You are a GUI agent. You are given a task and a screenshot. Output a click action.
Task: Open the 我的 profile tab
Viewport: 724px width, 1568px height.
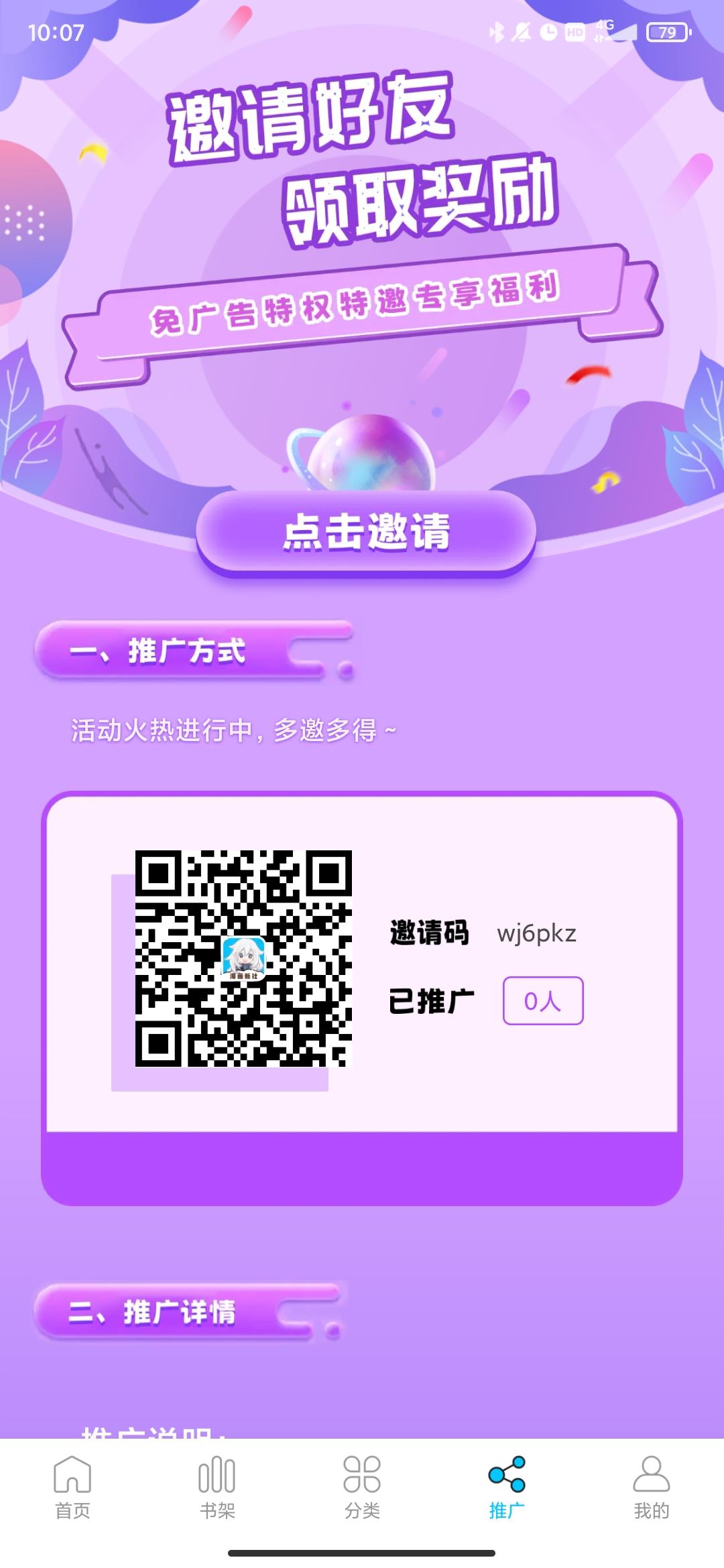click(652, 1488)
